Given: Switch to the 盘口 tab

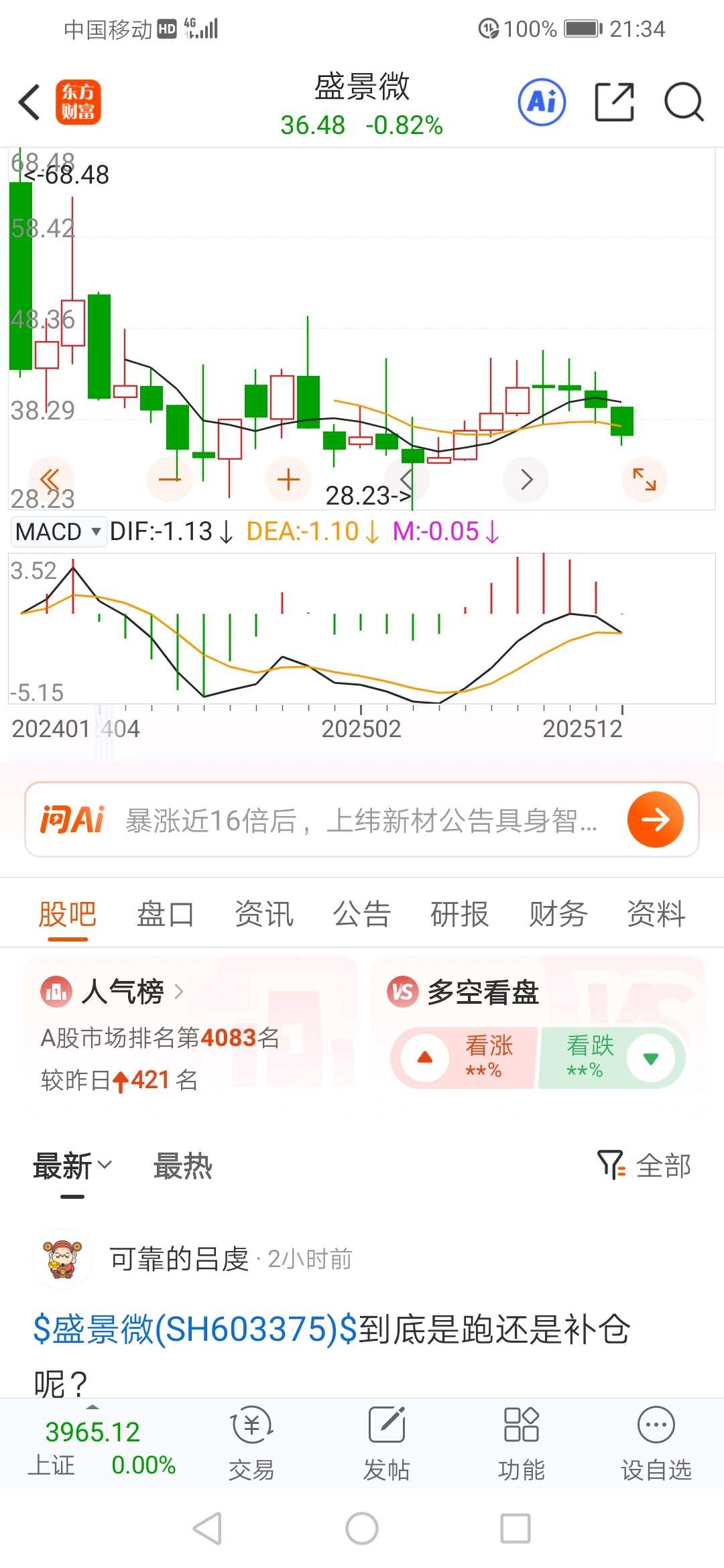Looking at the screenshot, I should click(165, 914).
